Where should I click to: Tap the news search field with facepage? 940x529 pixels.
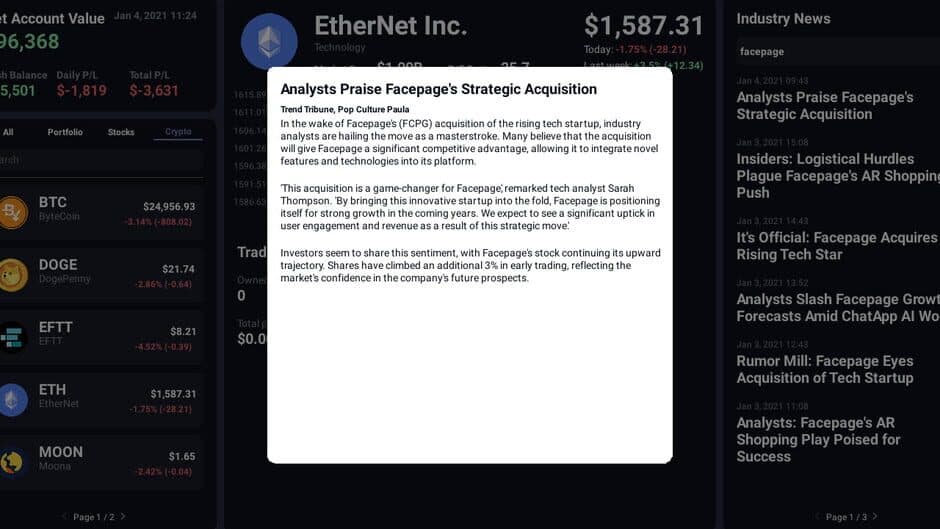coord(835,51)
